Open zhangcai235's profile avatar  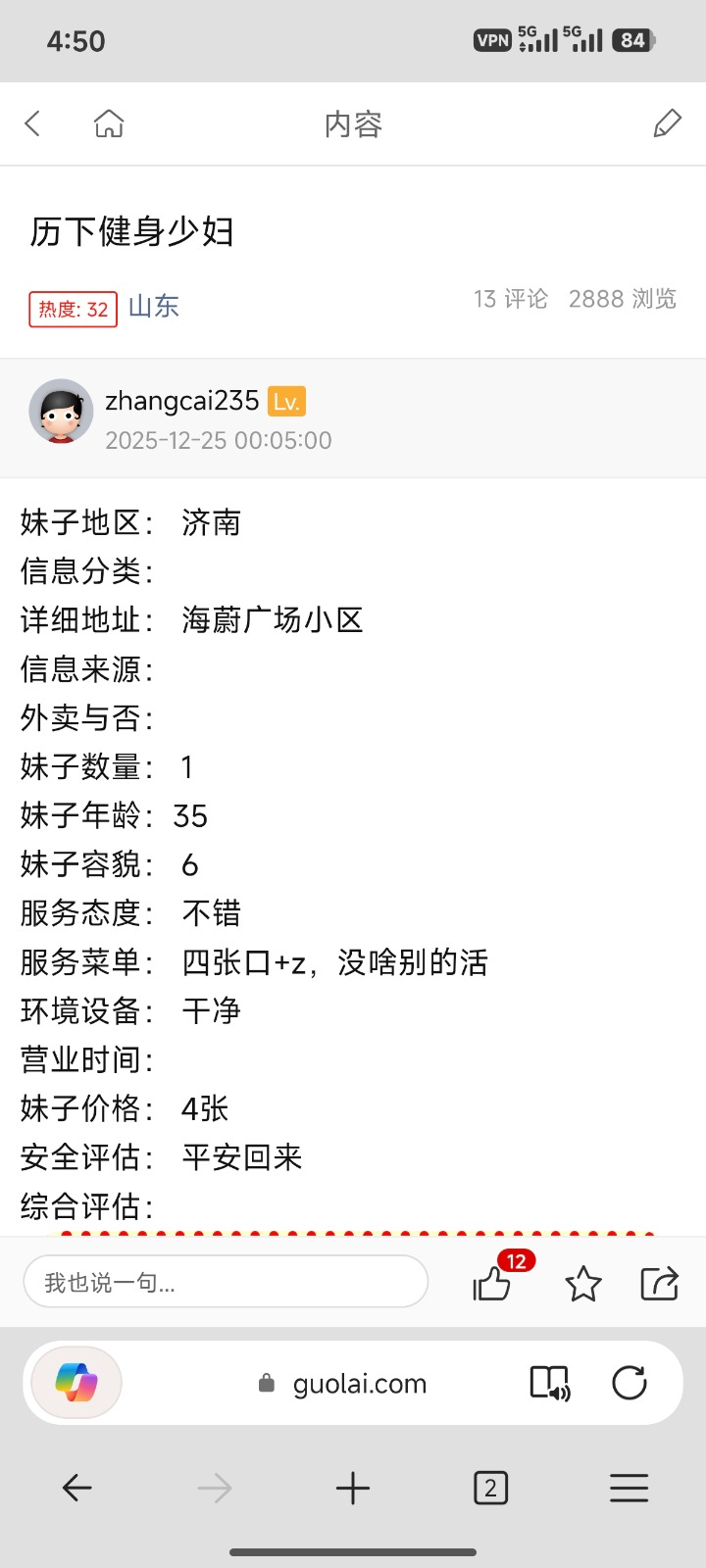(61, 412)
